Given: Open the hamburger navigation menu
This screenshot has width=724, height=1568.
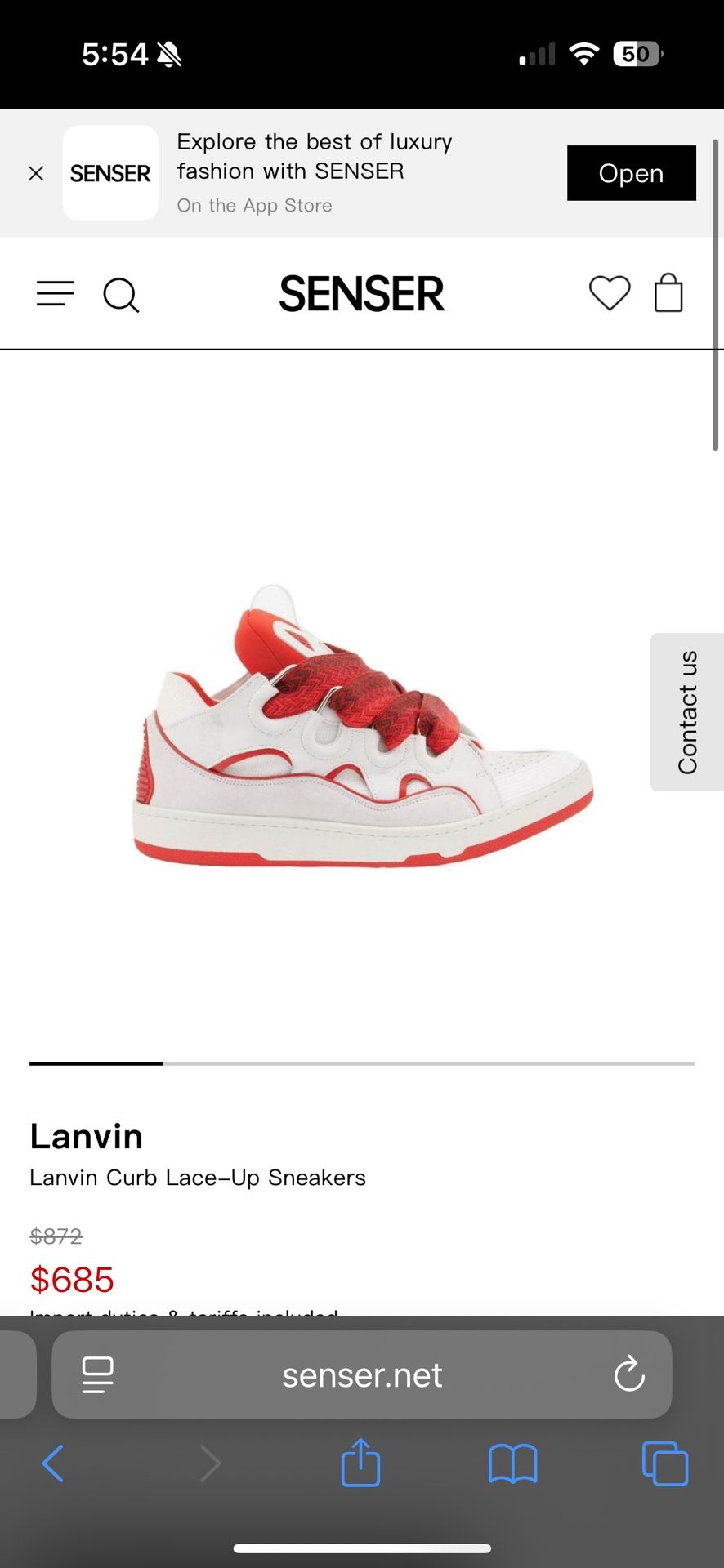Looking at the screenshot, I should [x=55, y=295].
